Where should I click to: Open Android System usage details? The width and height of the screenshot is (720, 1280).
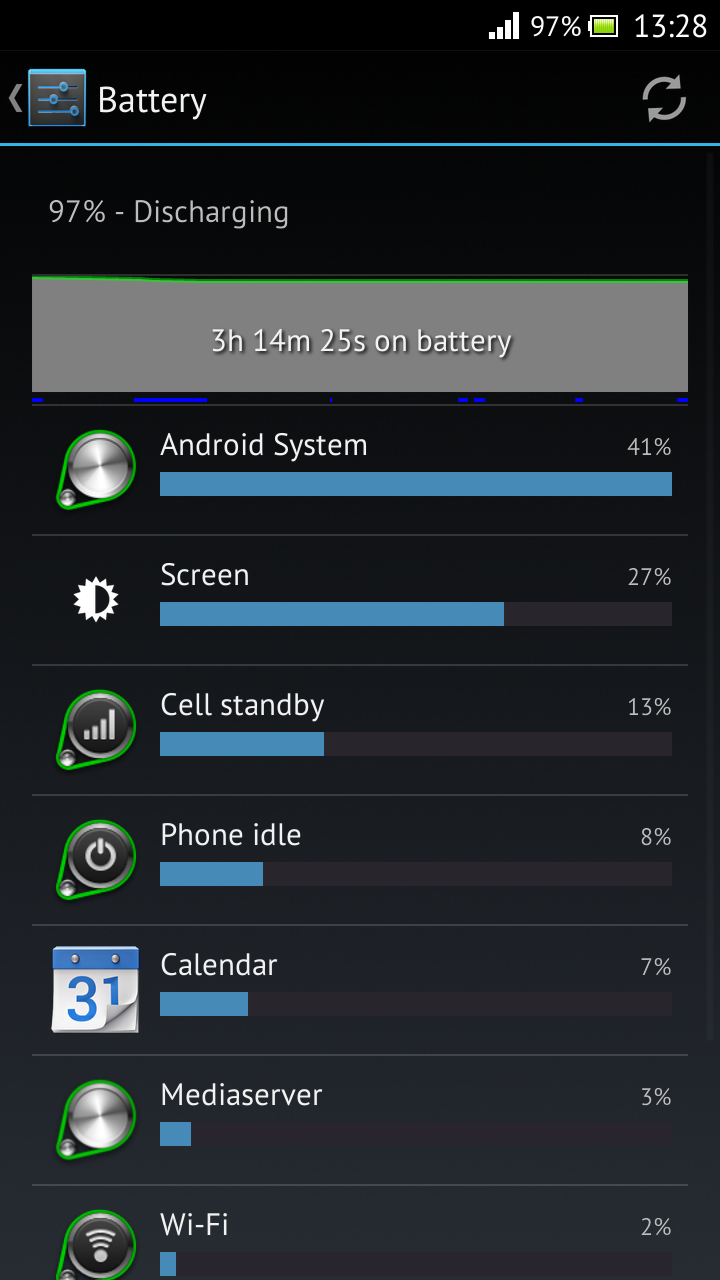pos(360,470)
